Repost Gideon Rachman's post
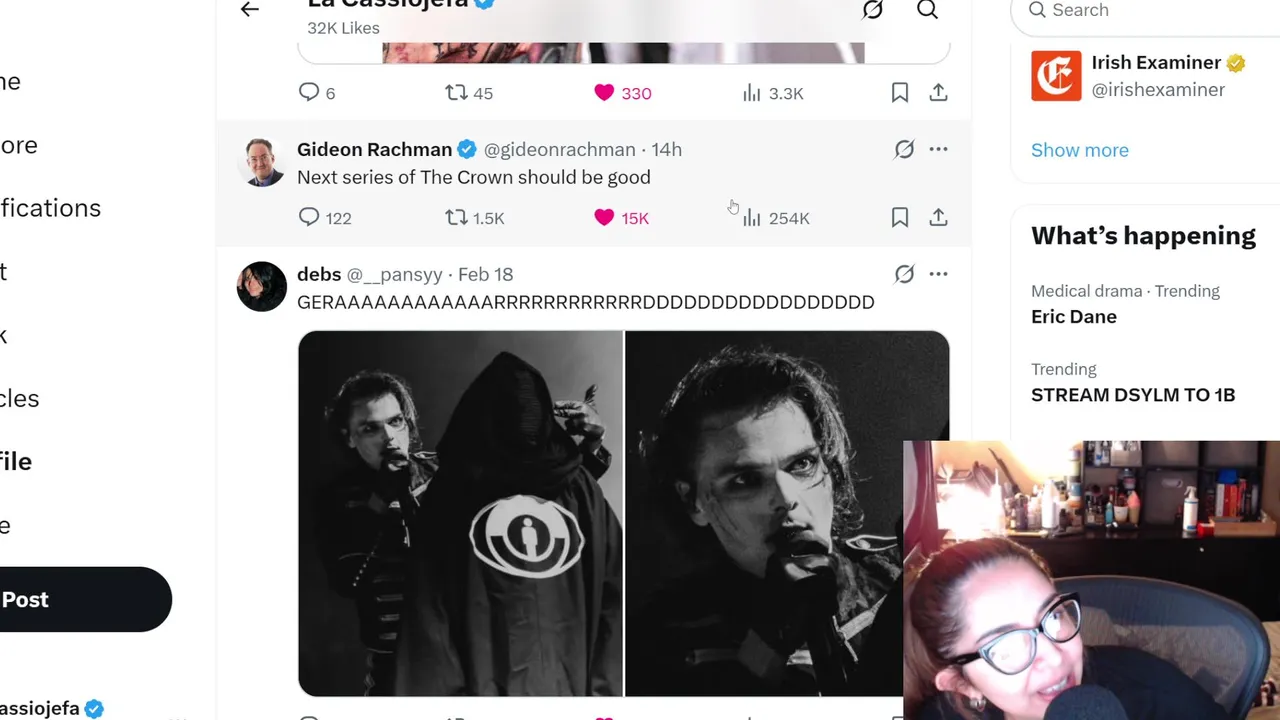The width and height of the screenshot is (1280, 720). point(457,217)
